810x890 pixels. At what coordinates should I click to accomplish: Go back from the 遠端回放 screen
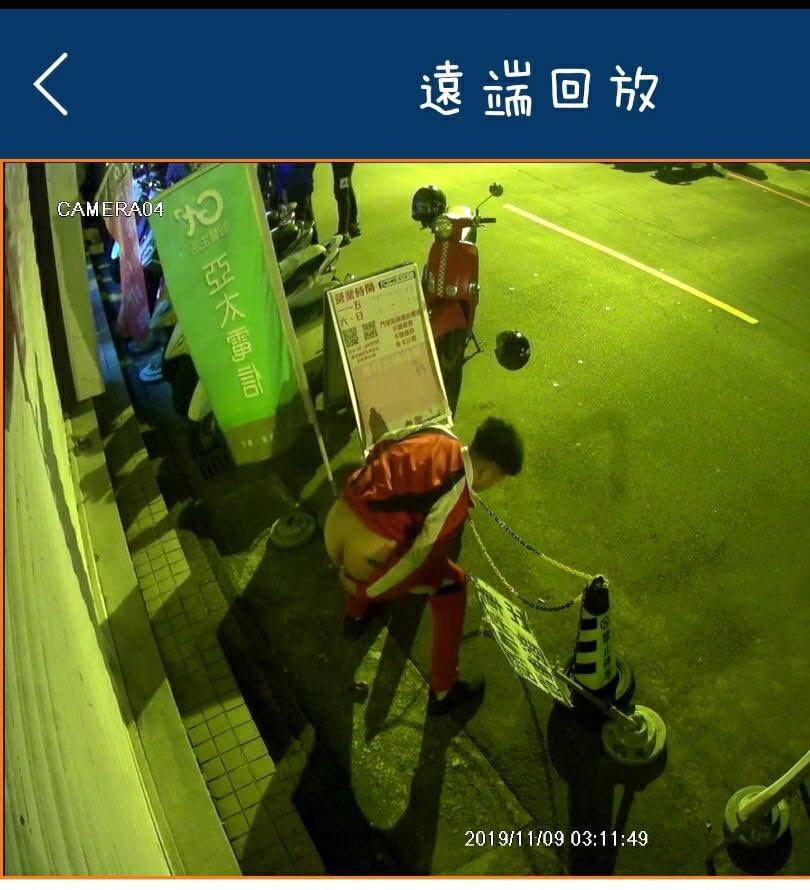[51, 85]
